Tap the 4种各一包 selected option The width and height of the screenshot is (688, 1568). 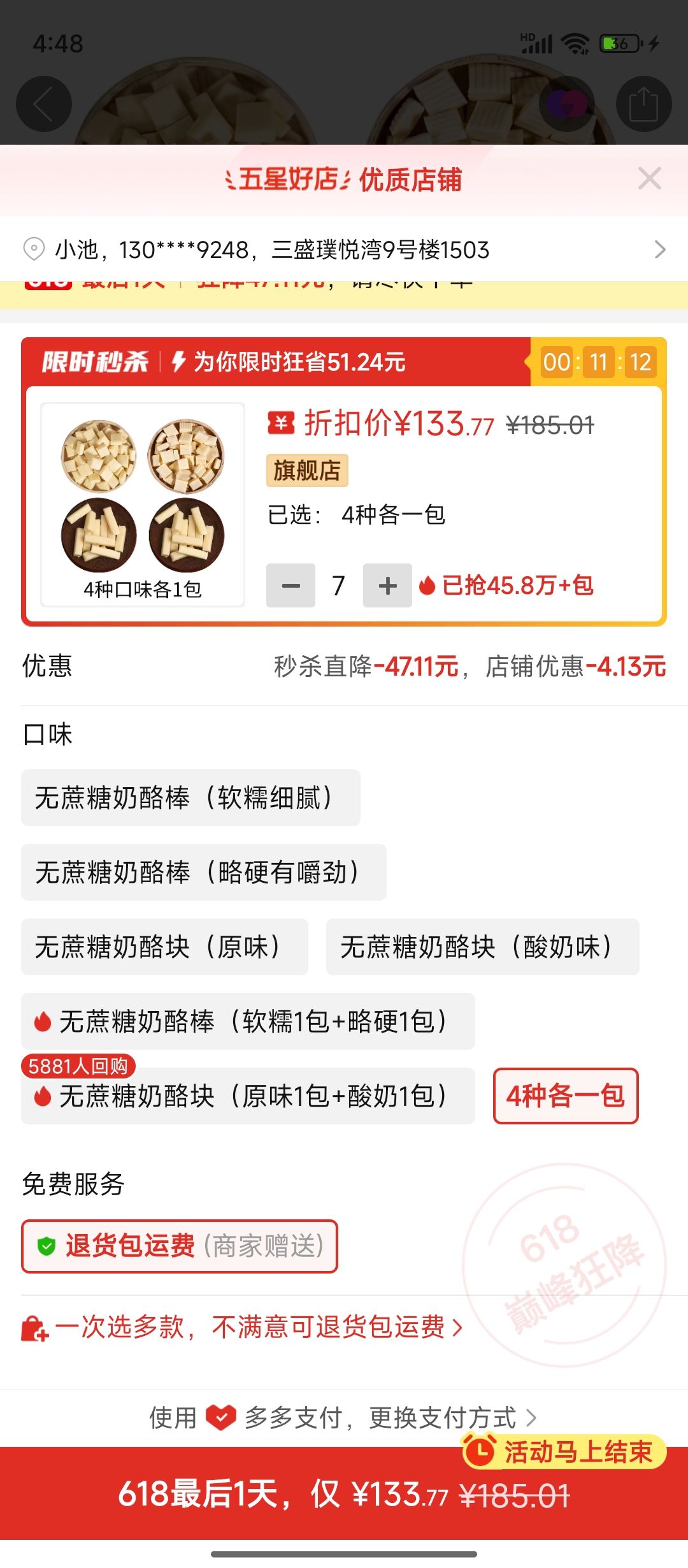click(x=566, y=1096)
